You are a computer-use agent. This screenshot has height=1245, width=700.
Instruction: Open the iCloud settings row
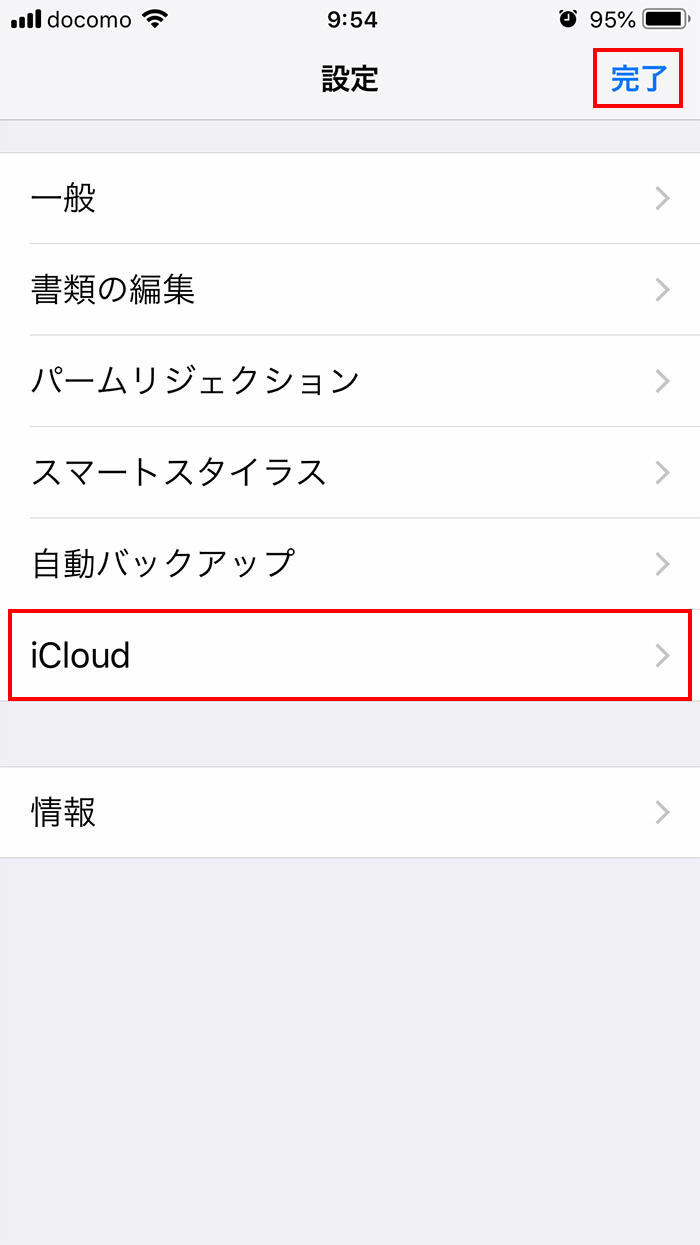coord(350,655)
